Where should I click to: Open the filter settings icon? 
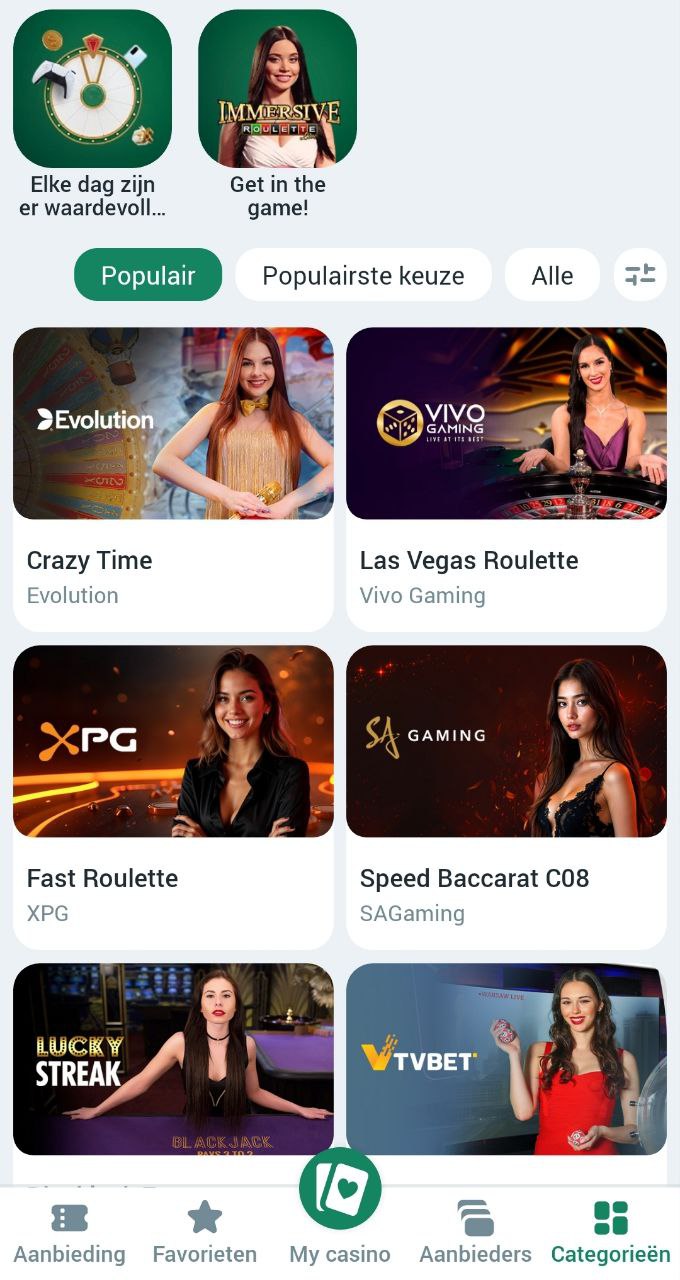[640, 275]
